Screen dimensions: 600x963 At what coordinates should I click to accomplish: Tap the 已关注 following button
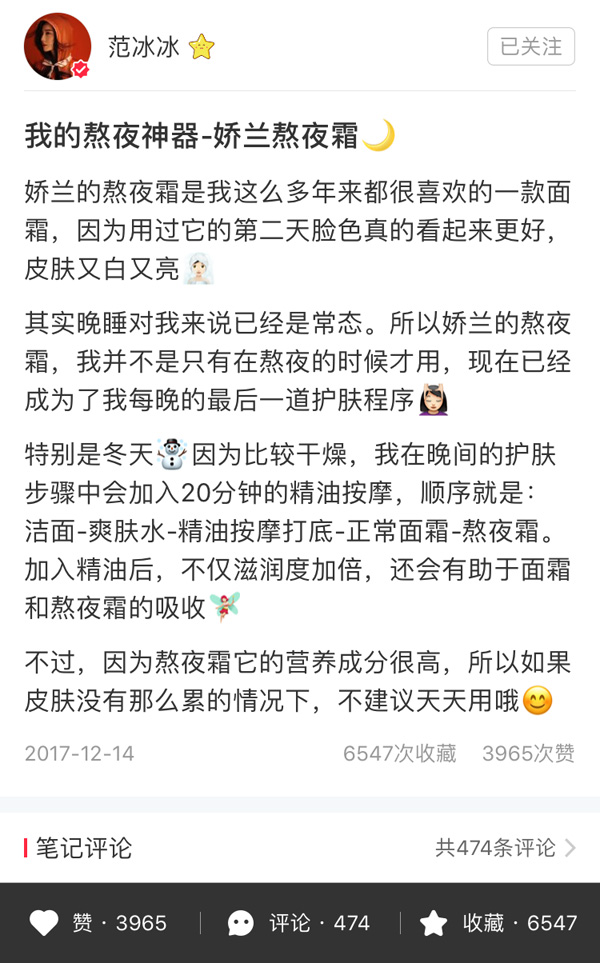[x=530, y=47]
